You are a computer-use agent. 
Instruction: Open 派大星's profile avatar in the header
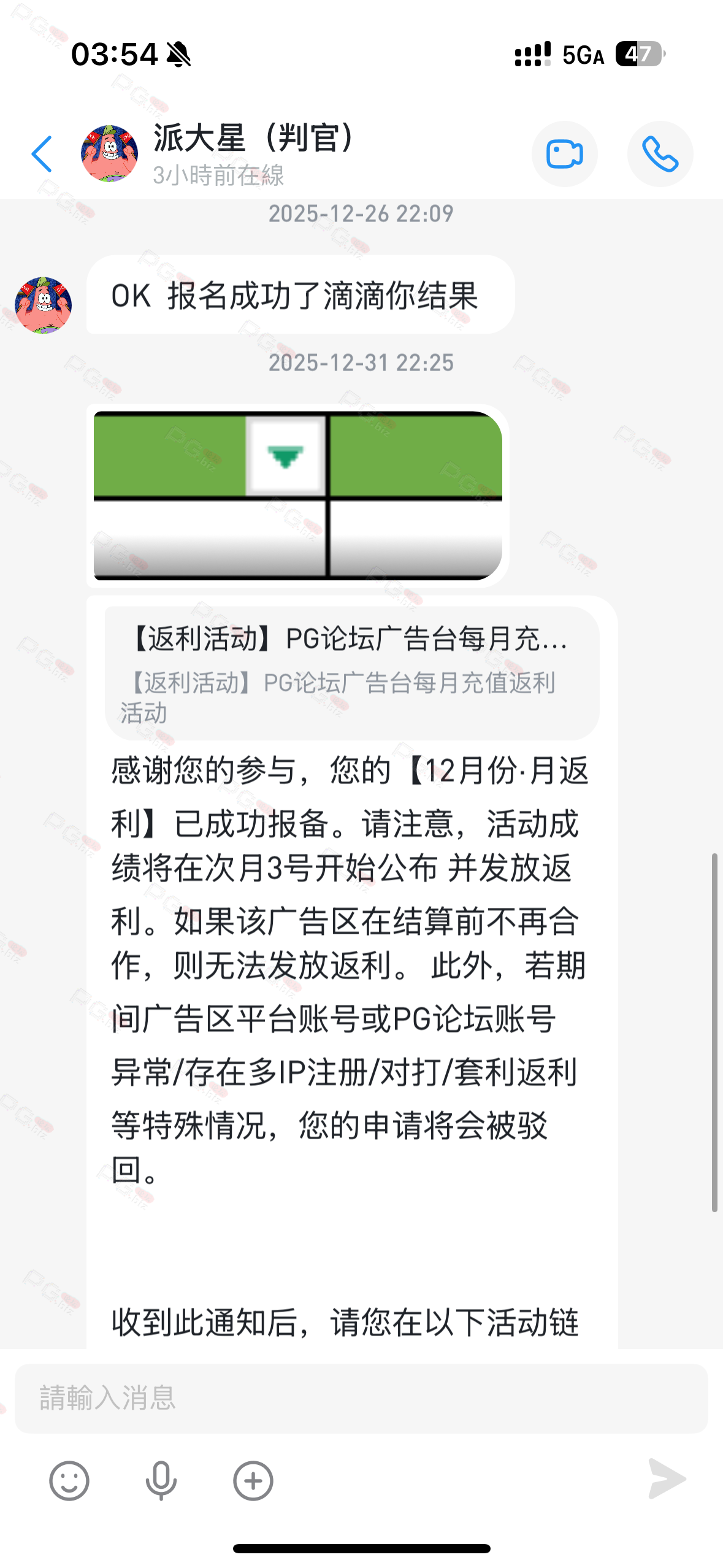(x=110, y=154)
